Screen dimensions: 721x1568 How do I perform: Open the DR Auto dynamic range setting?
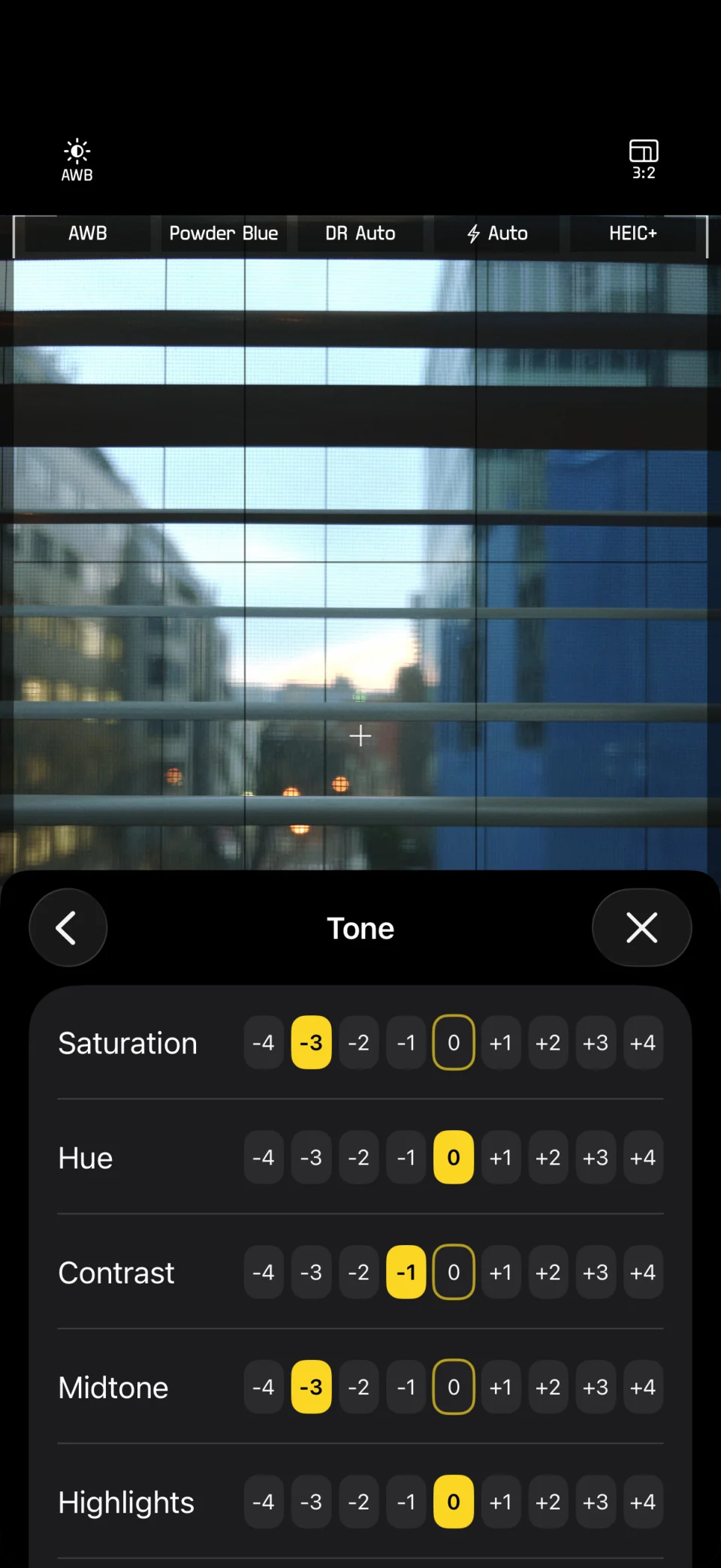click(x=360, y=234)
